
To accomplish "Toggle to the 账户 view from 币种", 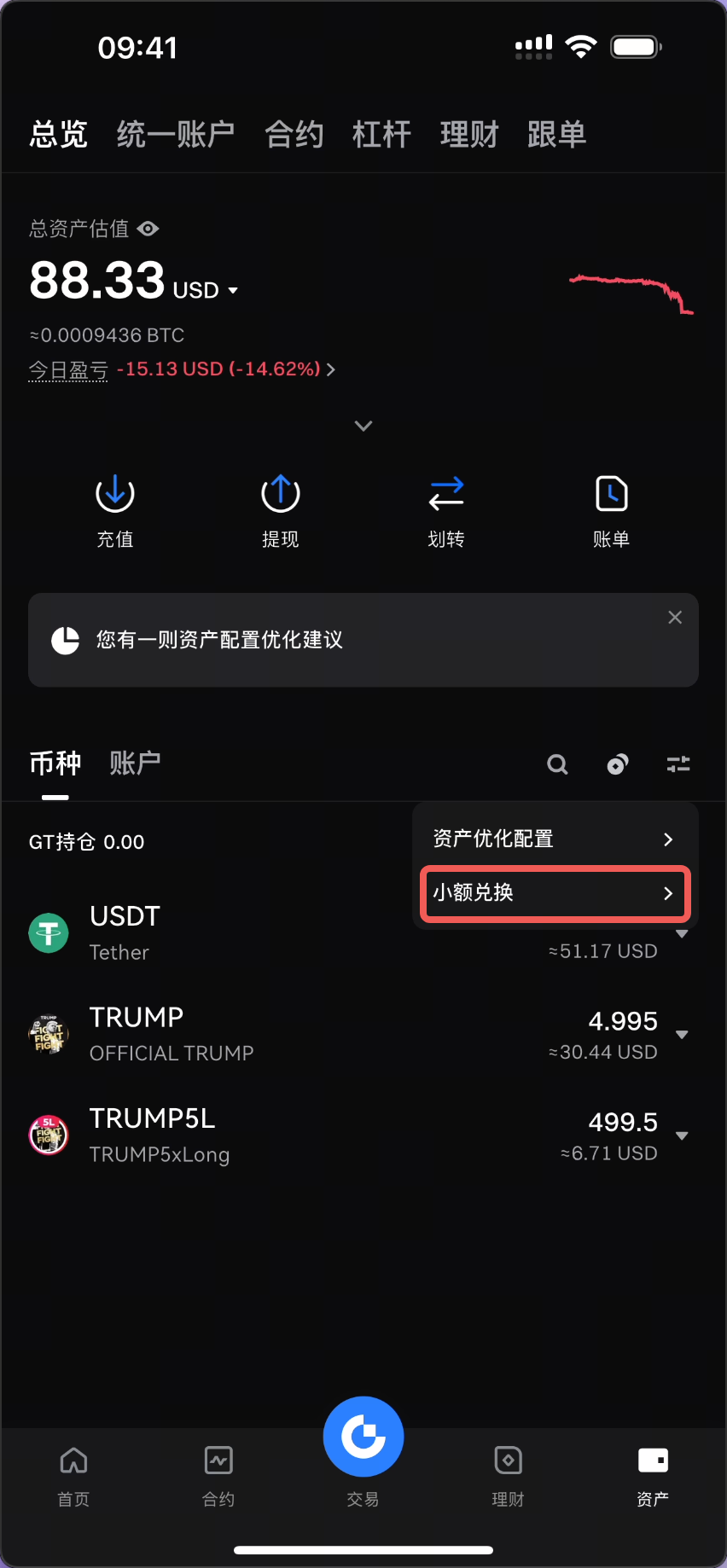I will (x=135, y=763).
